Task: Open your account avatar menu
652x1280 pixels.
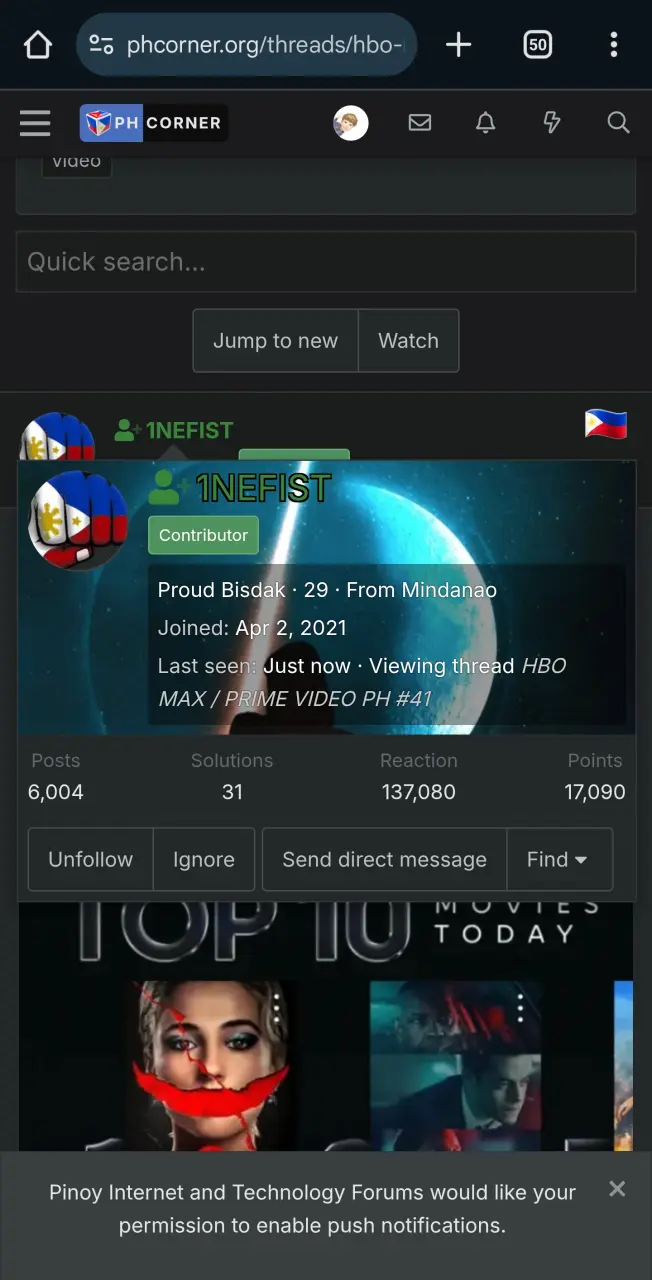Action: point(351,123)
